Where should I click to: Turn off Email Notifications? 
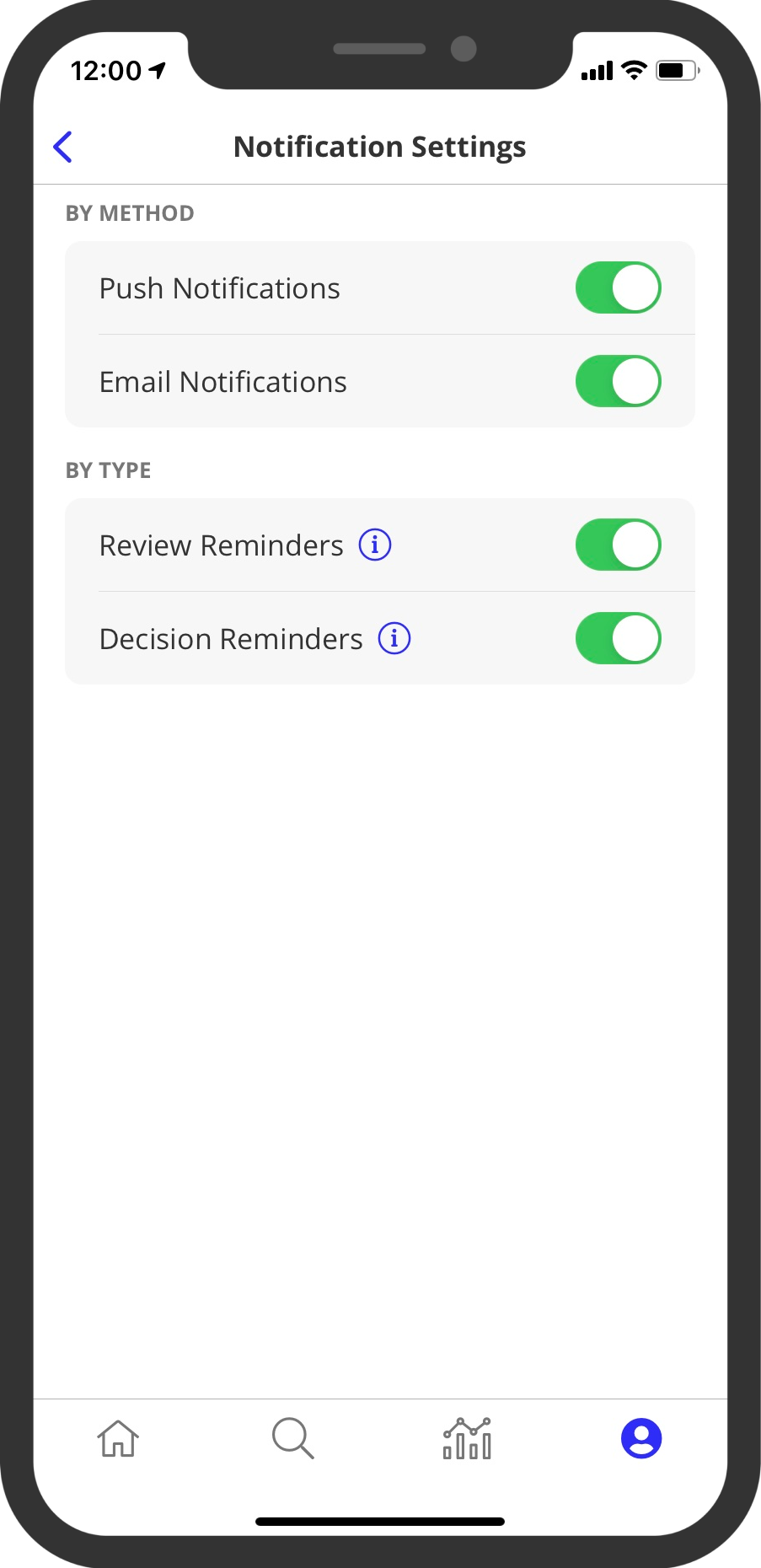point(618,382)
